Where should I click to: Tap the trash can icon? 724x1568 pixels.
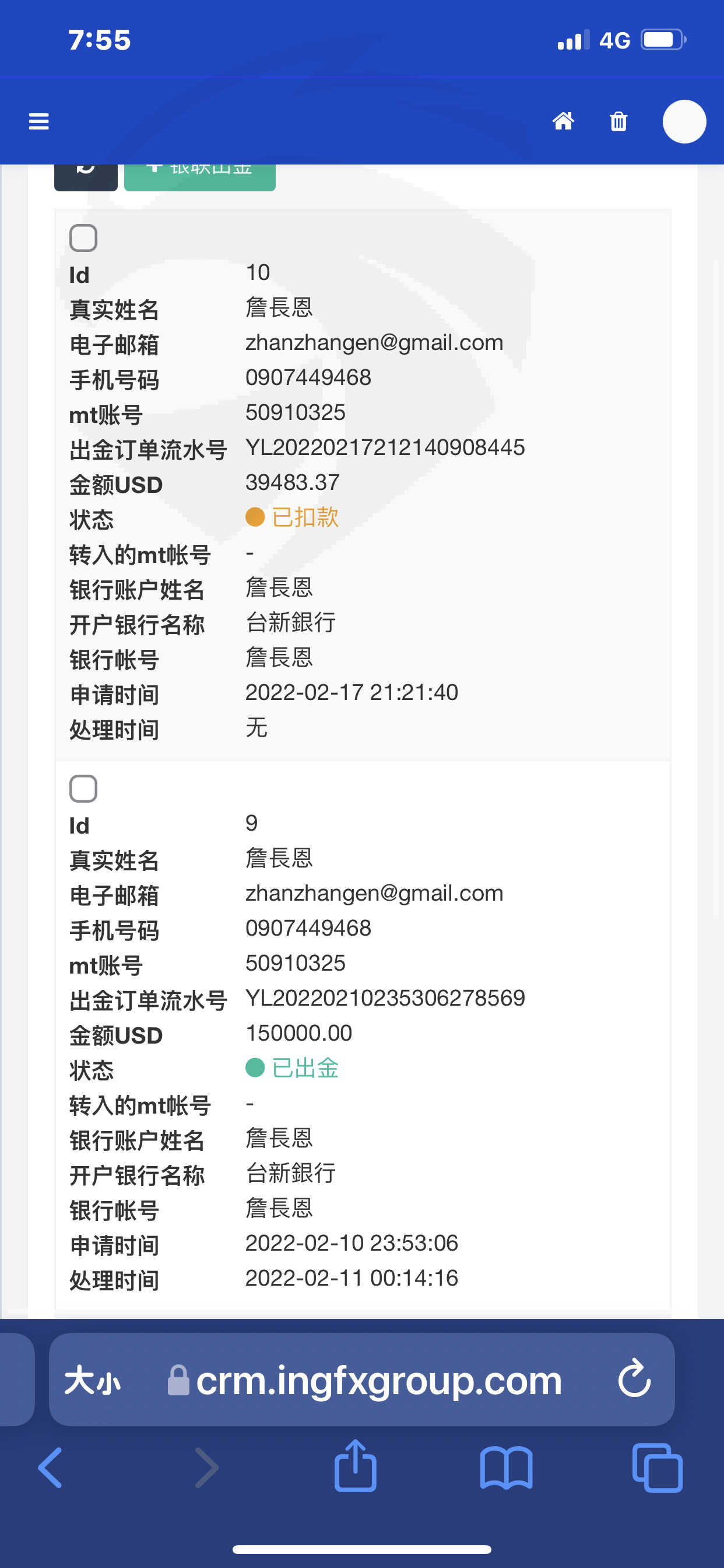[x=618, y=121]
